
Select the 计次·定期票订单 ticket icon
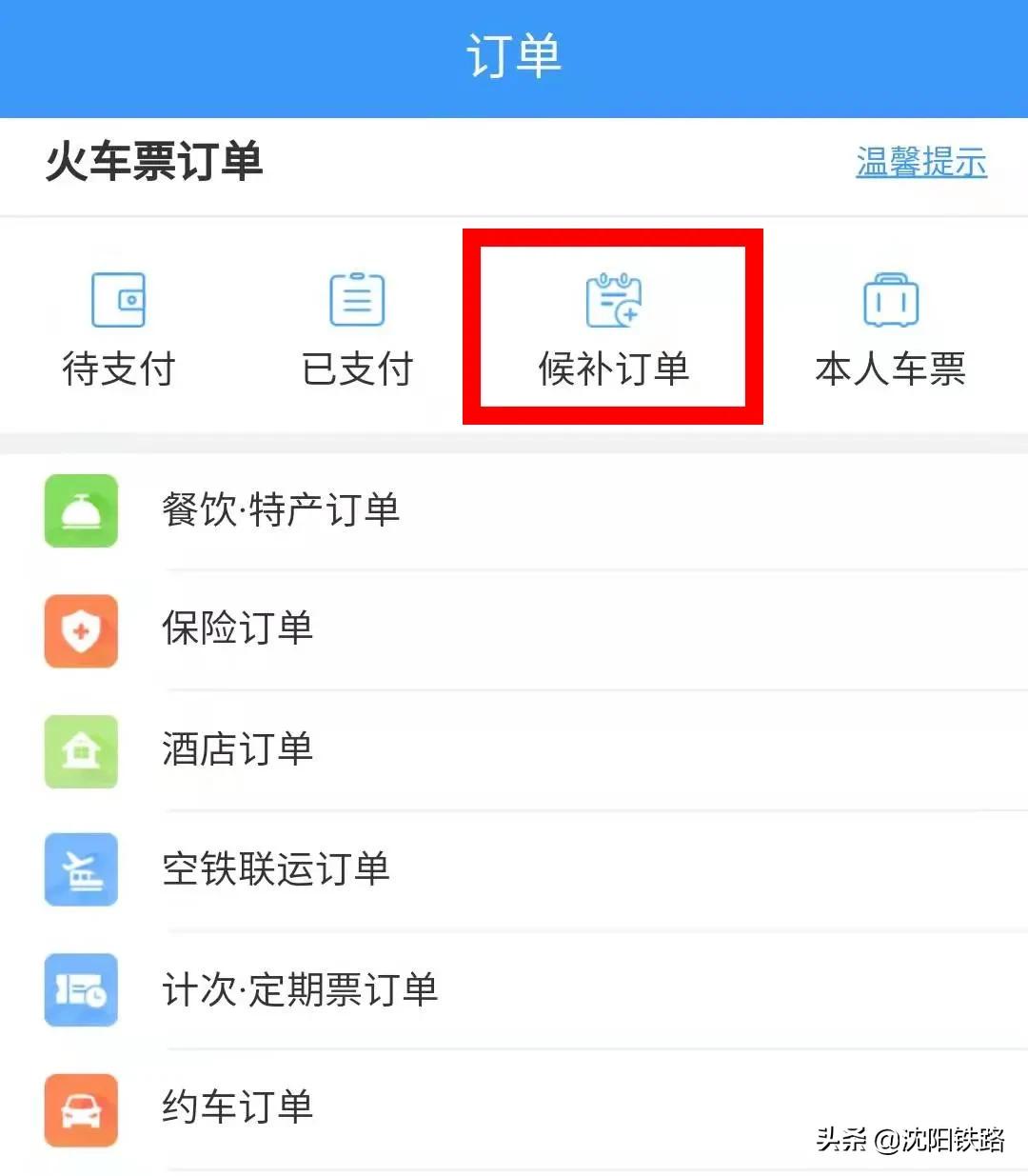81,990
